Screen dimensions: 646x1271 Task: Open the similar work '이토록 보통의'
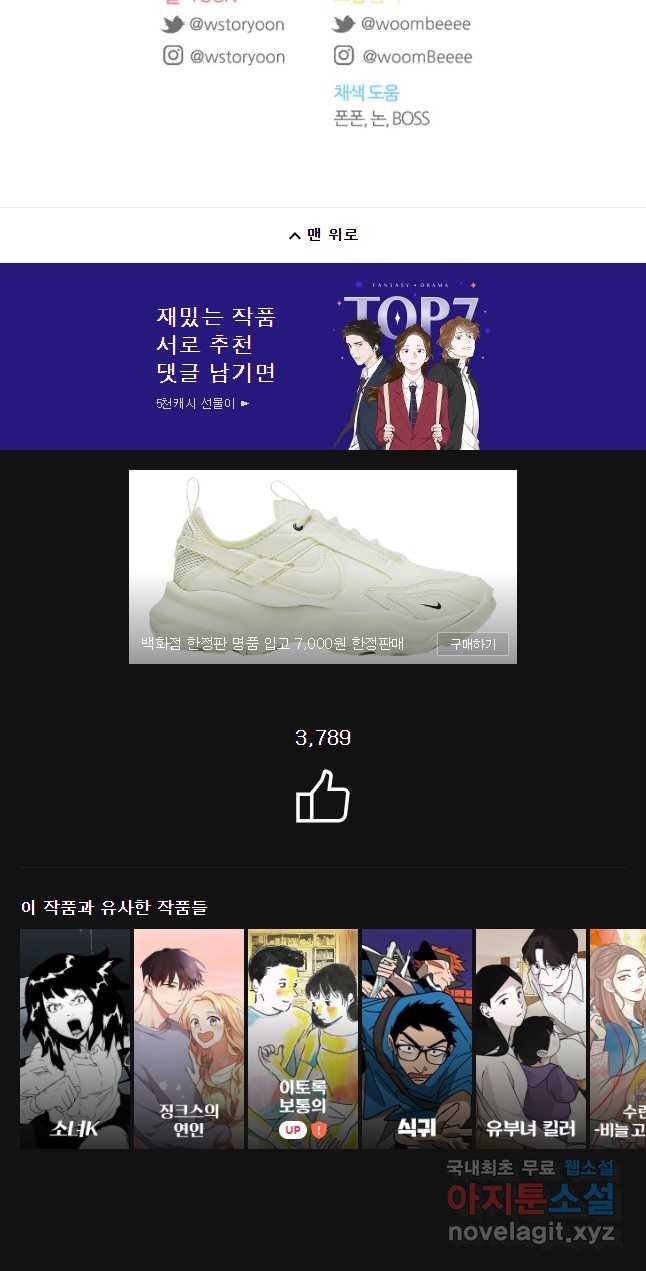tap(303, 1038)
